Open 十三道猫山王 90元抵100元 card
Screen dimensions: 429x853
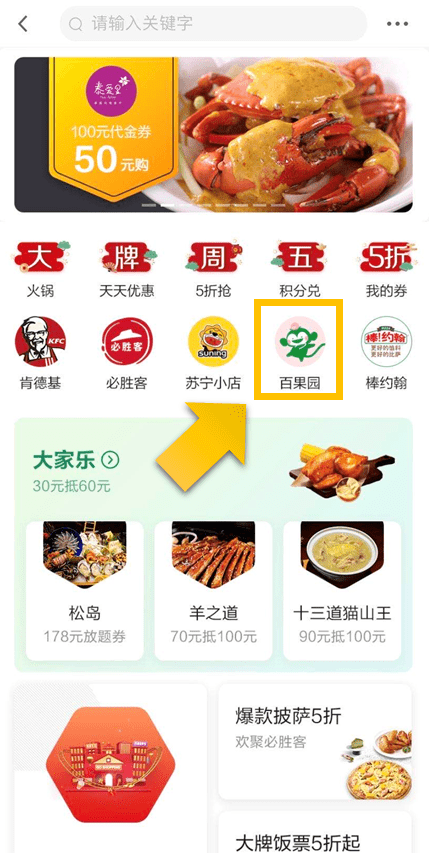pyautogui.click(x=342, y=591)
